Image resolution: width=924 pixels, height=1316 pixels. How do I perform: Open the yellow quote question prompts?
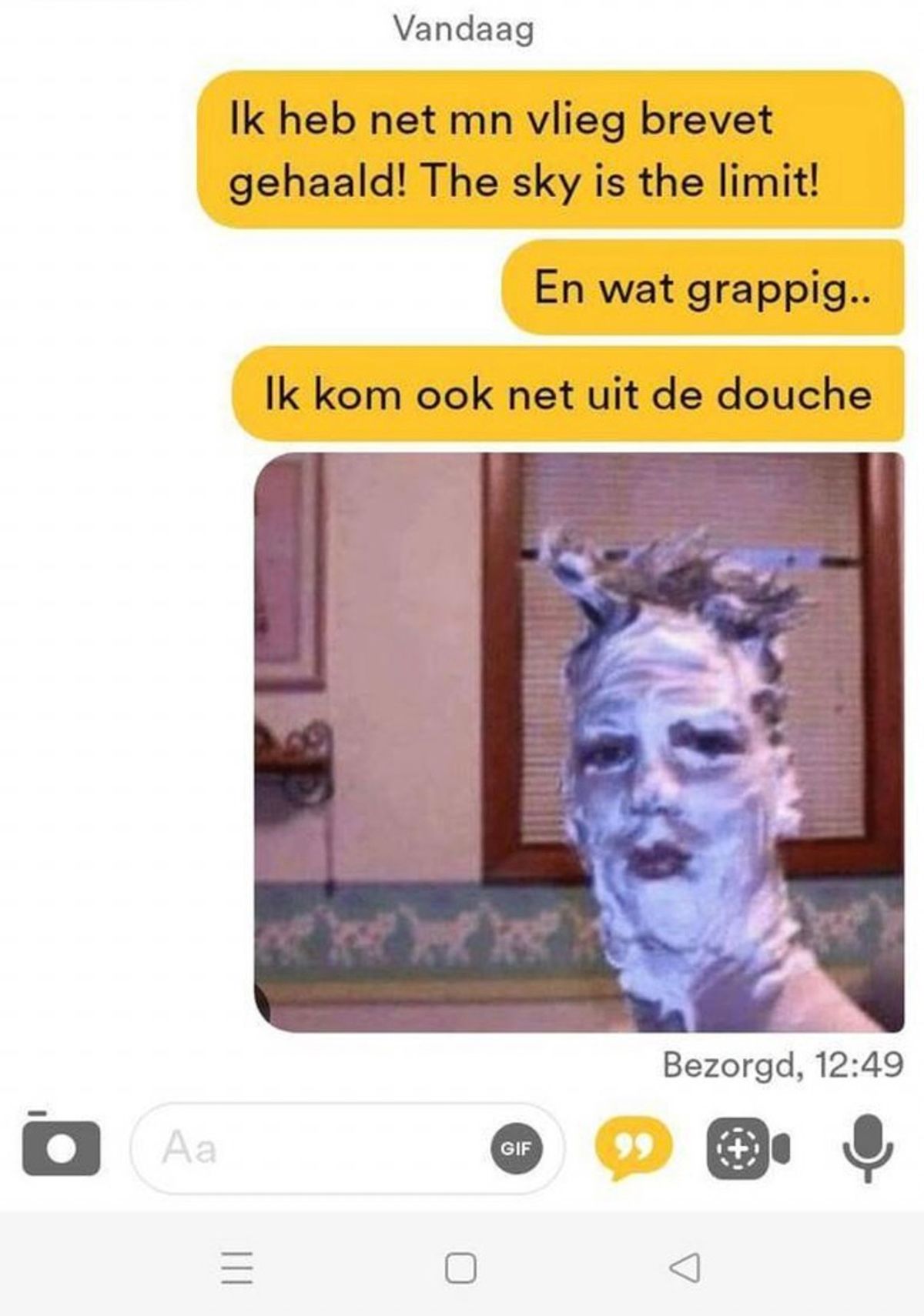pyautogui.click(x=633, y=1147)
